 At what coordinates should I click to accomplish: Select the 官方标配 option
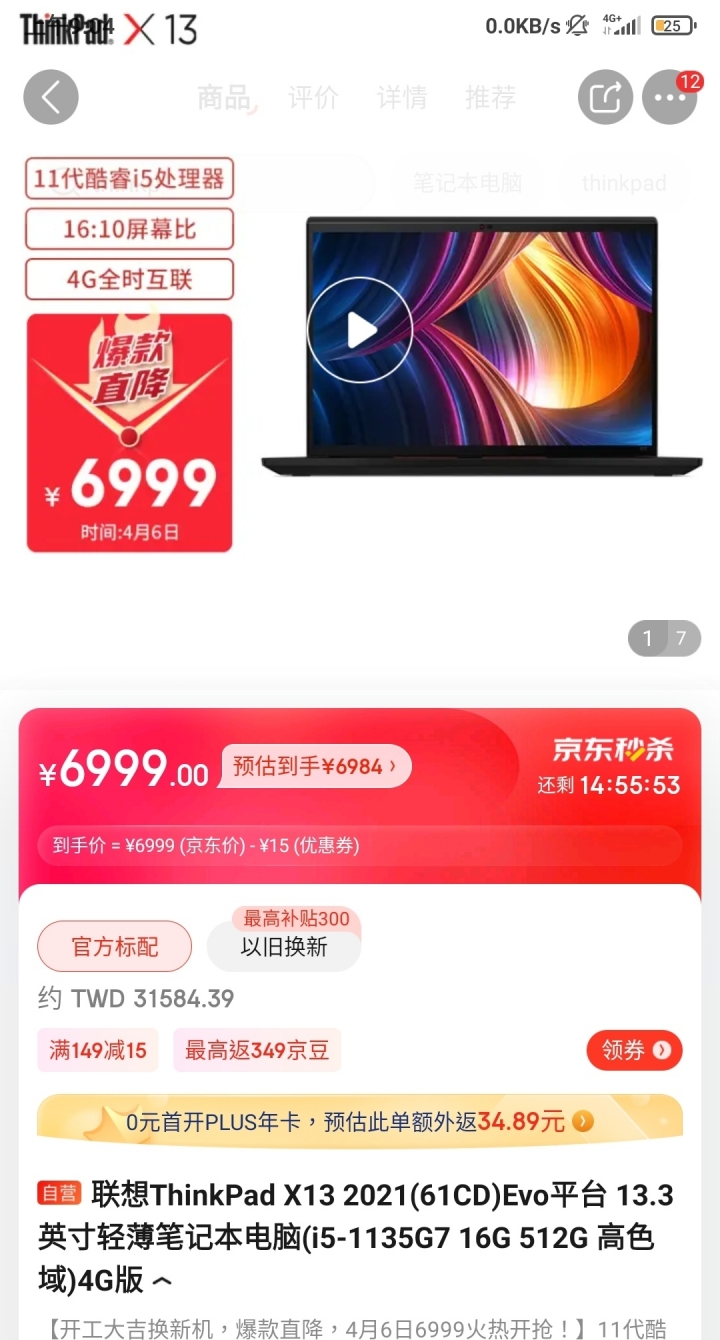pyautogui.click(x=114, y=946)
